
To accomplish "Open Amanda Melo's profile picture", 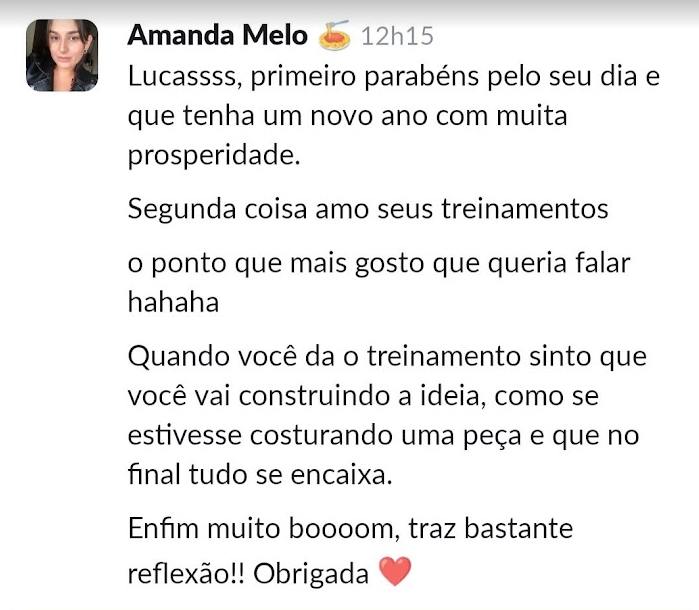I will [62, 56].
